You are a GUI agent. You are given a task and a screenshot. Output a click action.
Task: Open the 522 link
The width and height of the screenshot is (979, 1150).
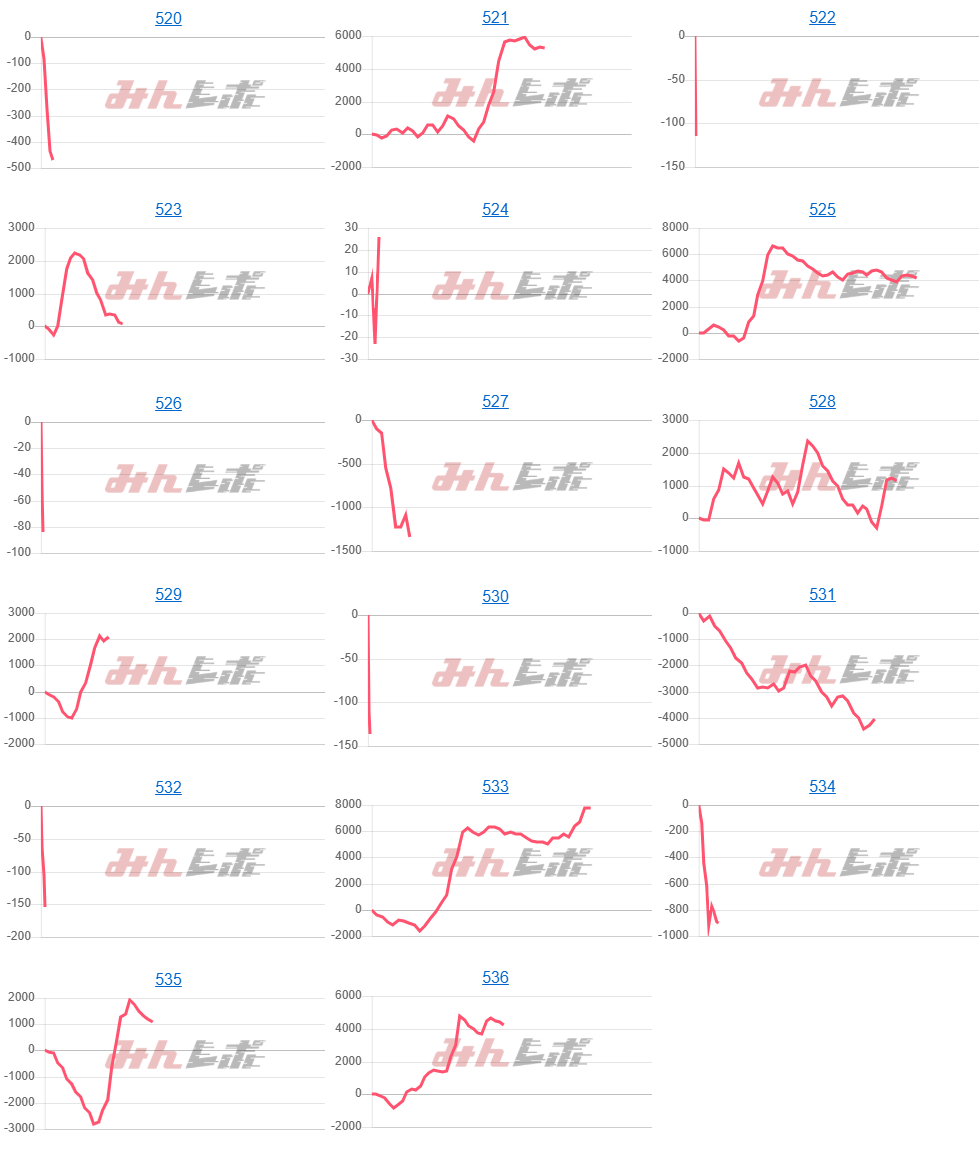(822, 19)
